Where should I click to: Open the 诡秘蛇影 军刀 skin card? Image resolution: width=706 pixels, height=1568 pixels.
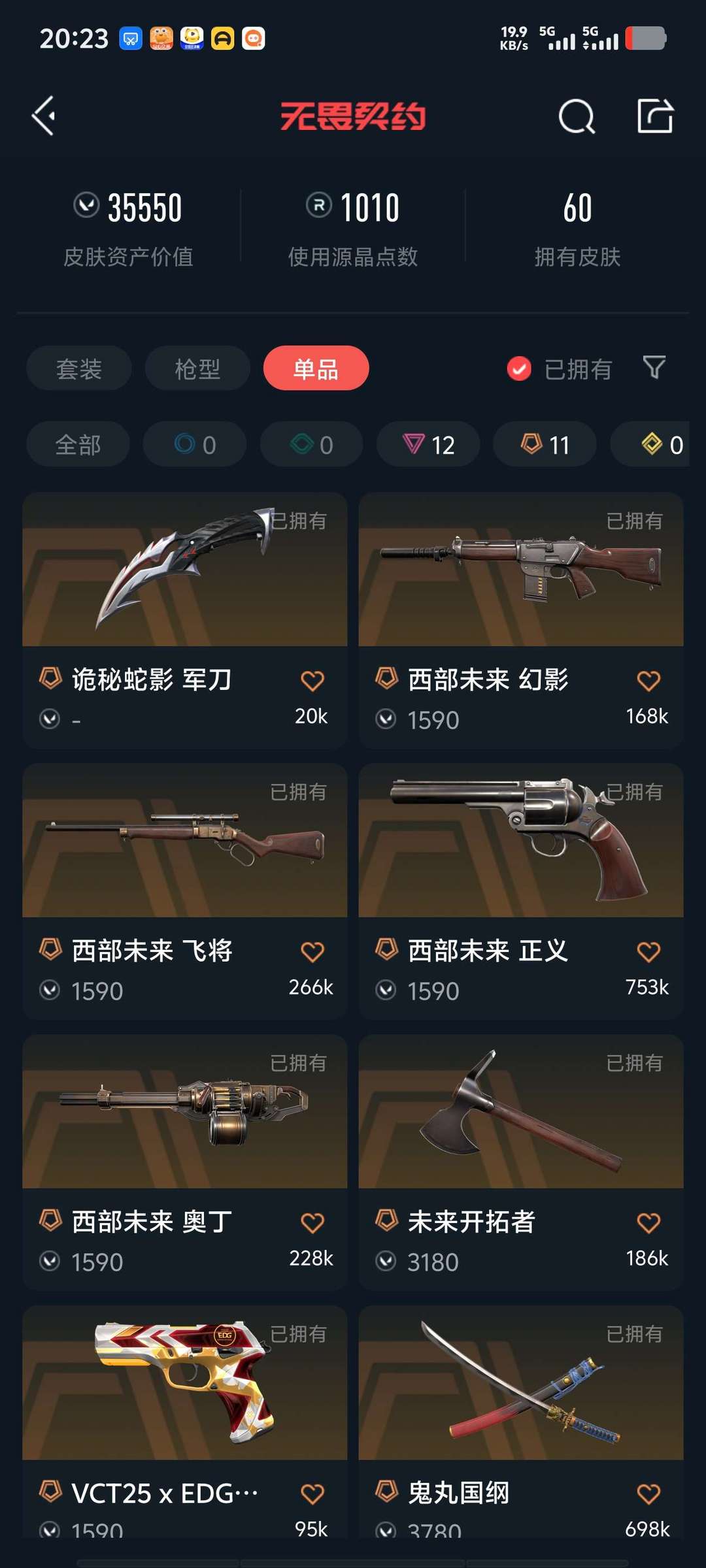[184, 621]
